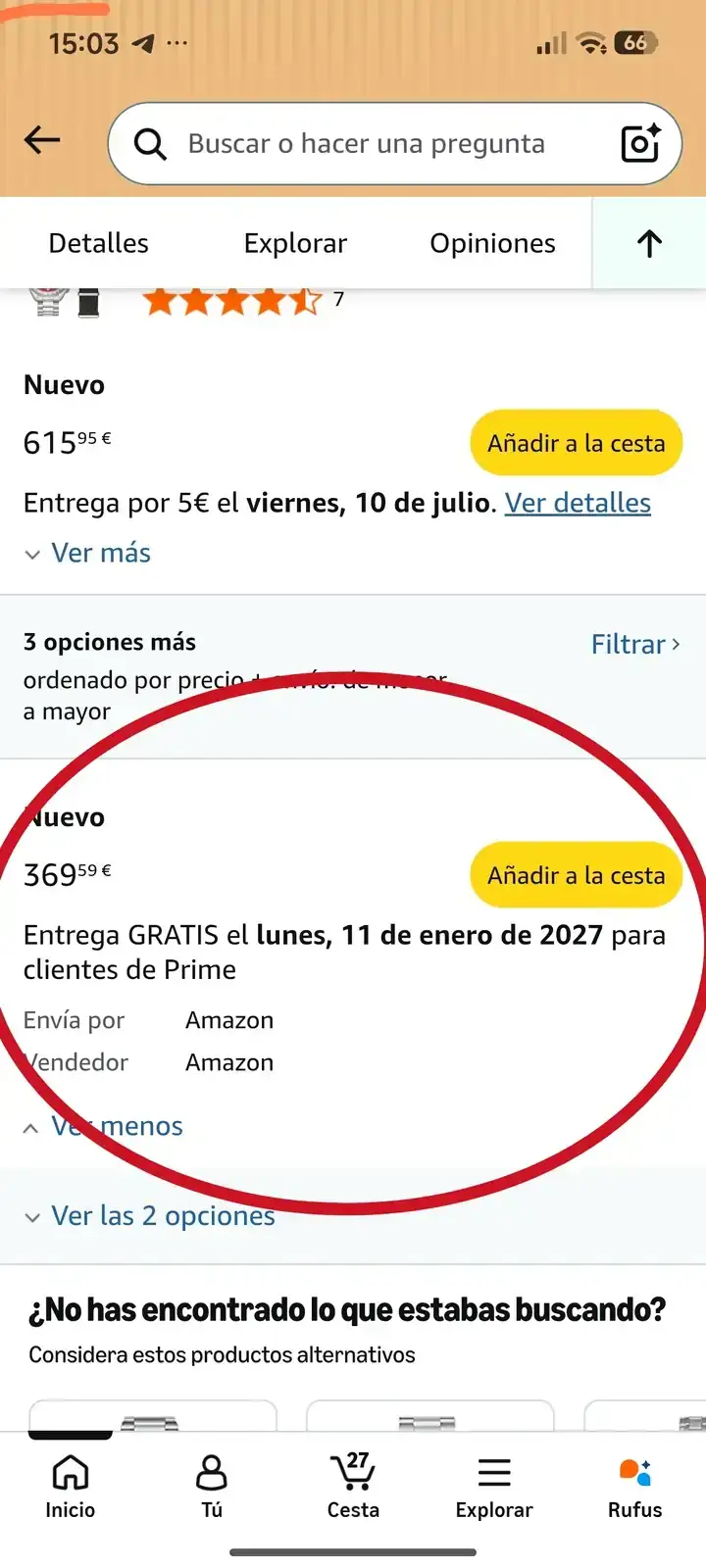Image resolution: width=706 pixels, height=1568 pixels.
Task: Add the 369,59 € offer to the basket
Action: click(577, 875)
